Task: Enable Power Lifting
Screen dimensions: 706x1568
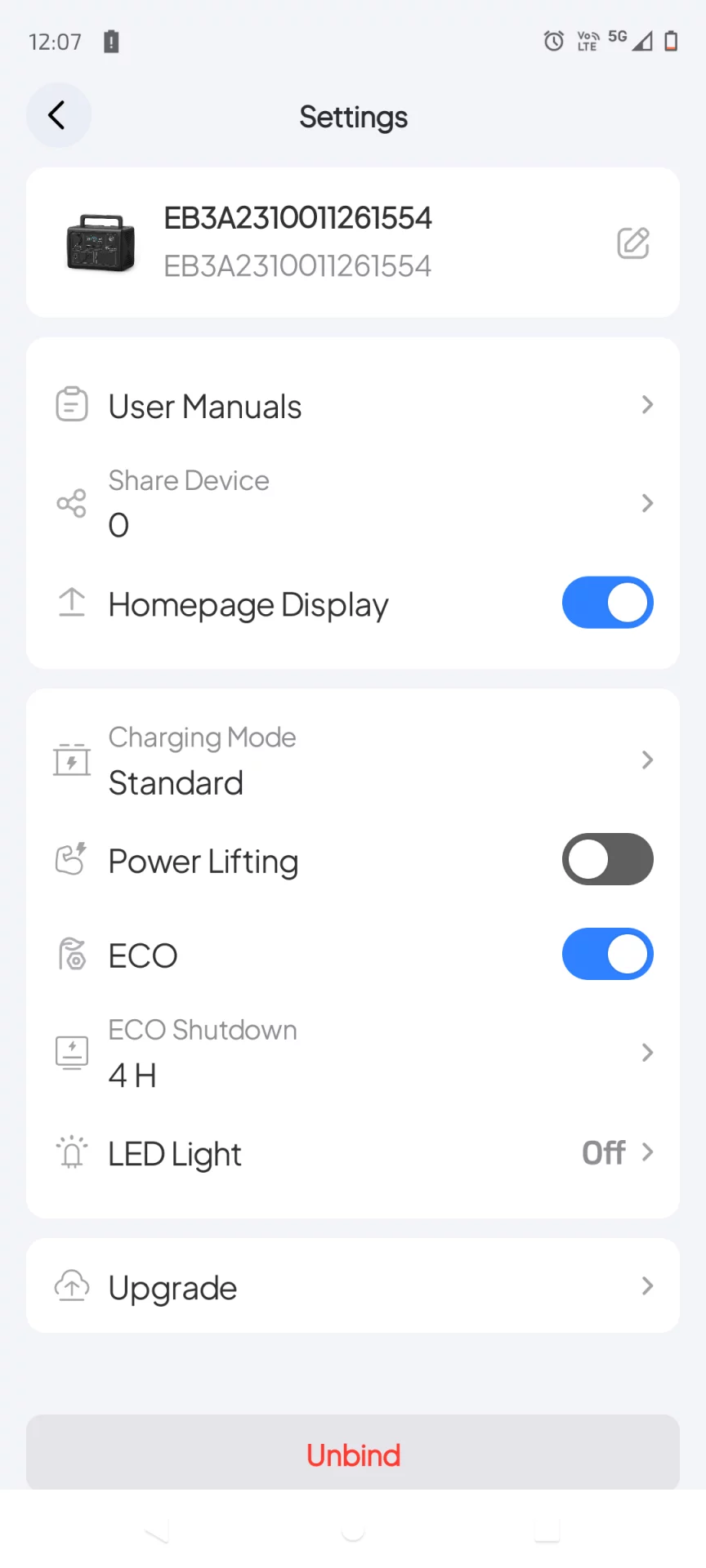Action: click(607, 859)
